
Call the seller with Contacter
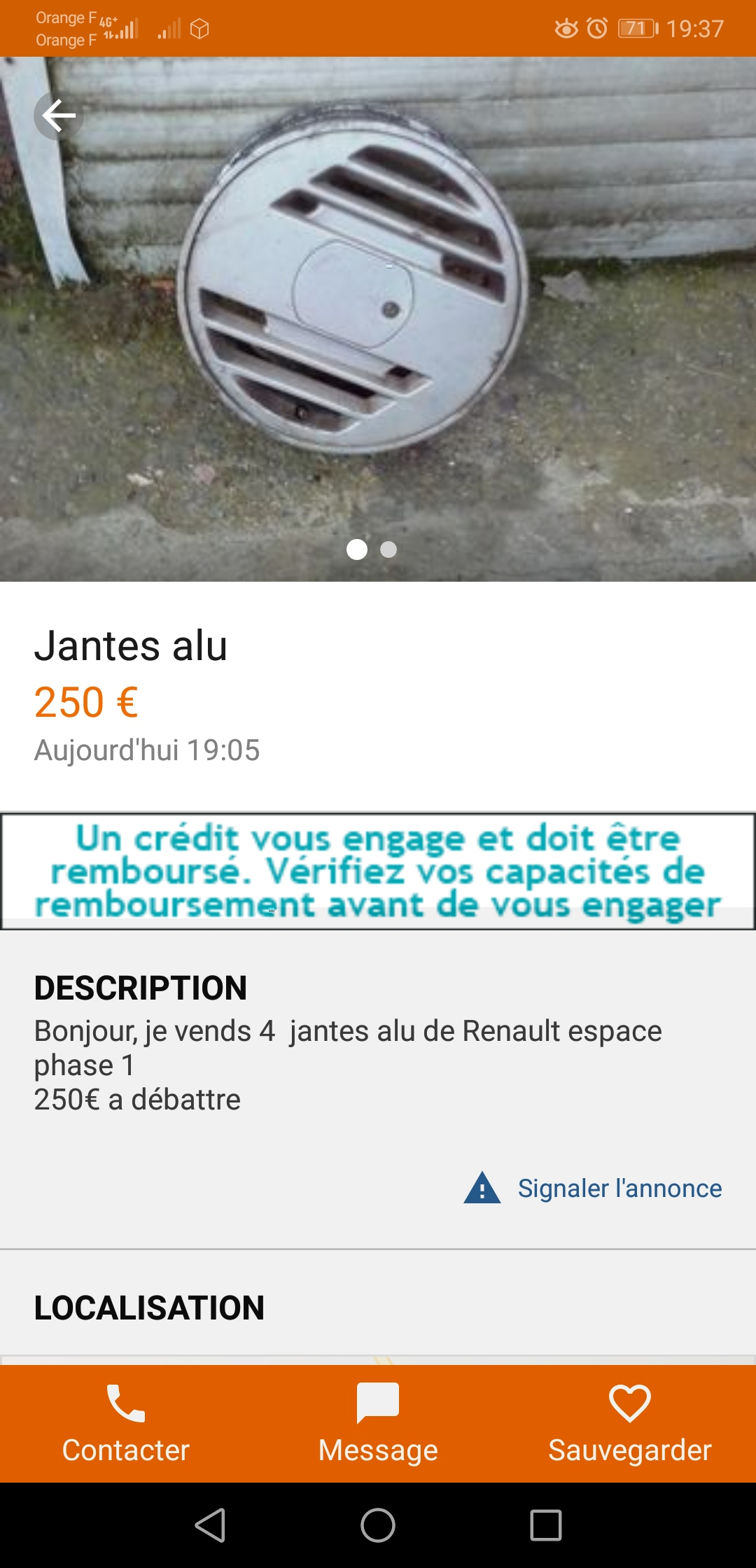[126, 1424]
